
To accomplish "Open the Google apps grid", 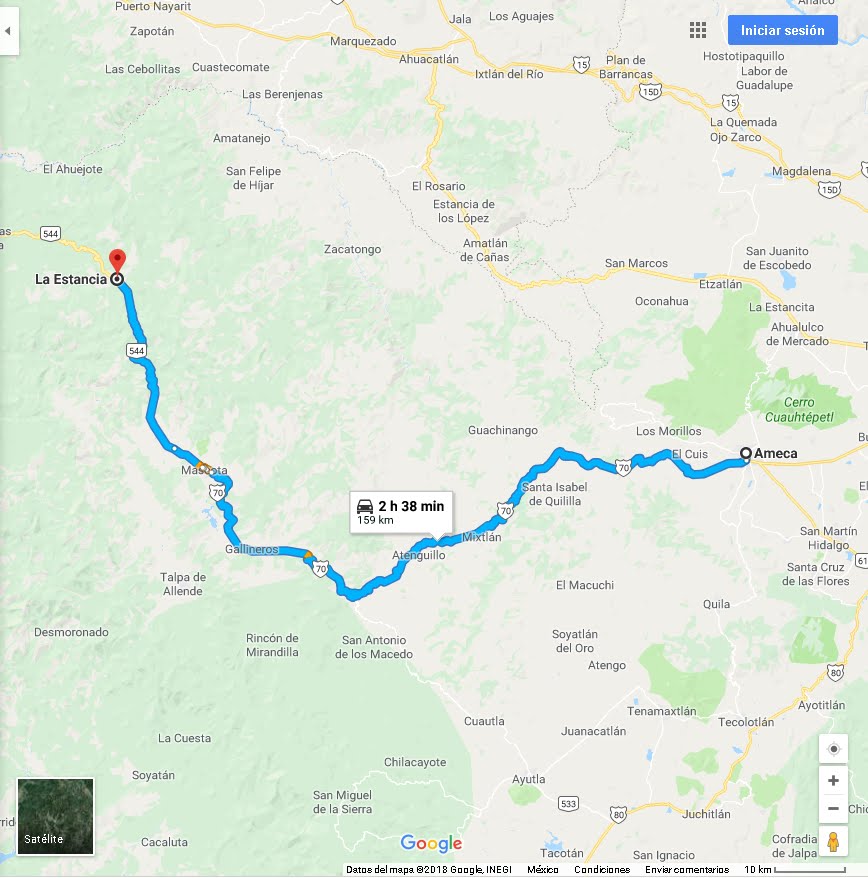I will pos(698,30).
